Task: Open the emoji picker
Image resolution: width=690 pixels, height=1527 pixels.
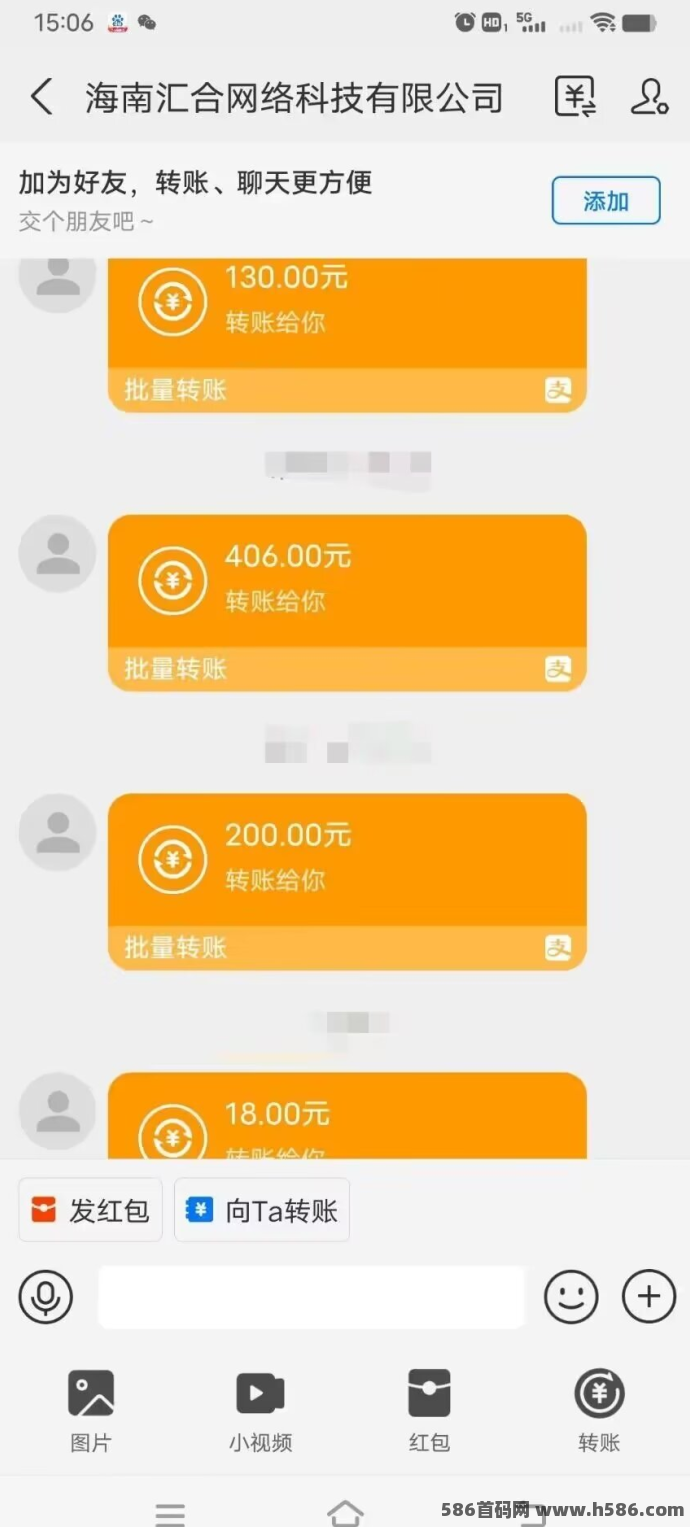Action: pyautogui.click(x=571, y=1297)
